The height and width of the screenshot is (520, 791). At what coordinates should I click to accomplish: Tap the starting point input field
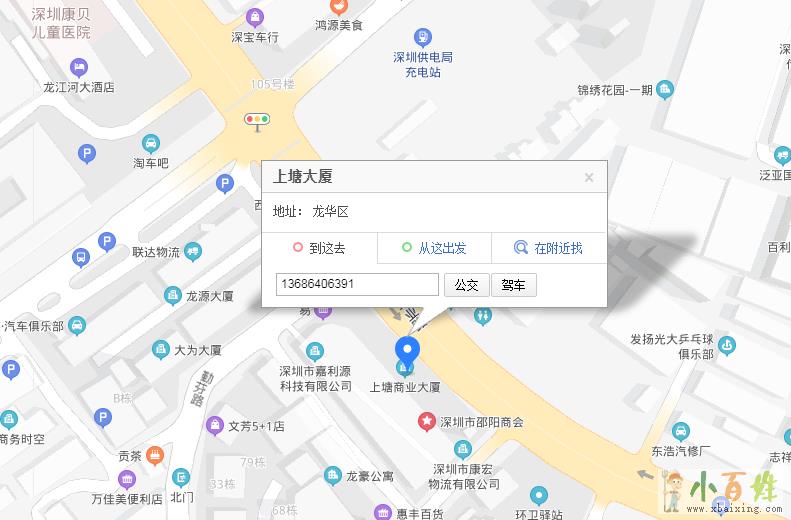pyautogui.click(x=357, y=285)
